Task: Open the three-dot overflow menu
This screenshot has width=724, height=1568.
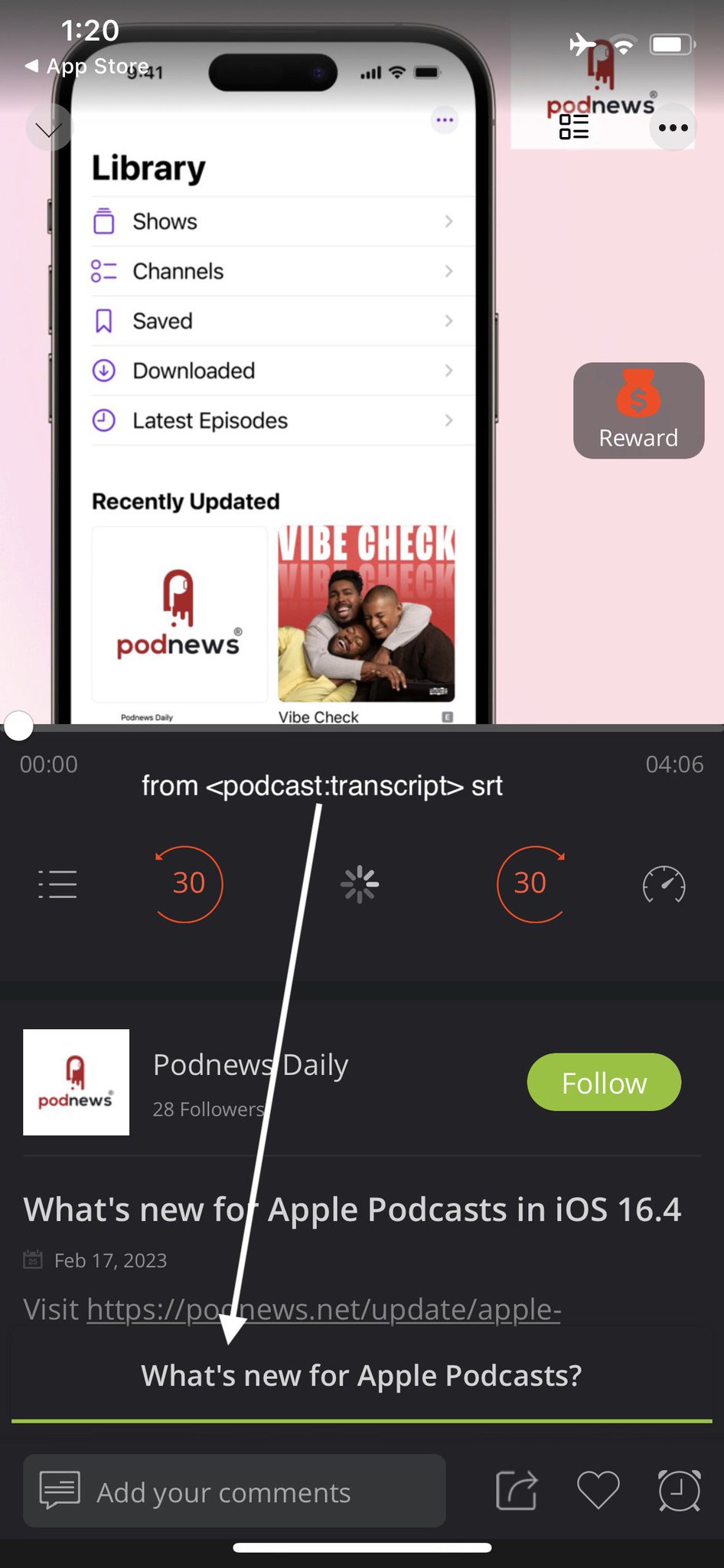Action: click(673, 128)
